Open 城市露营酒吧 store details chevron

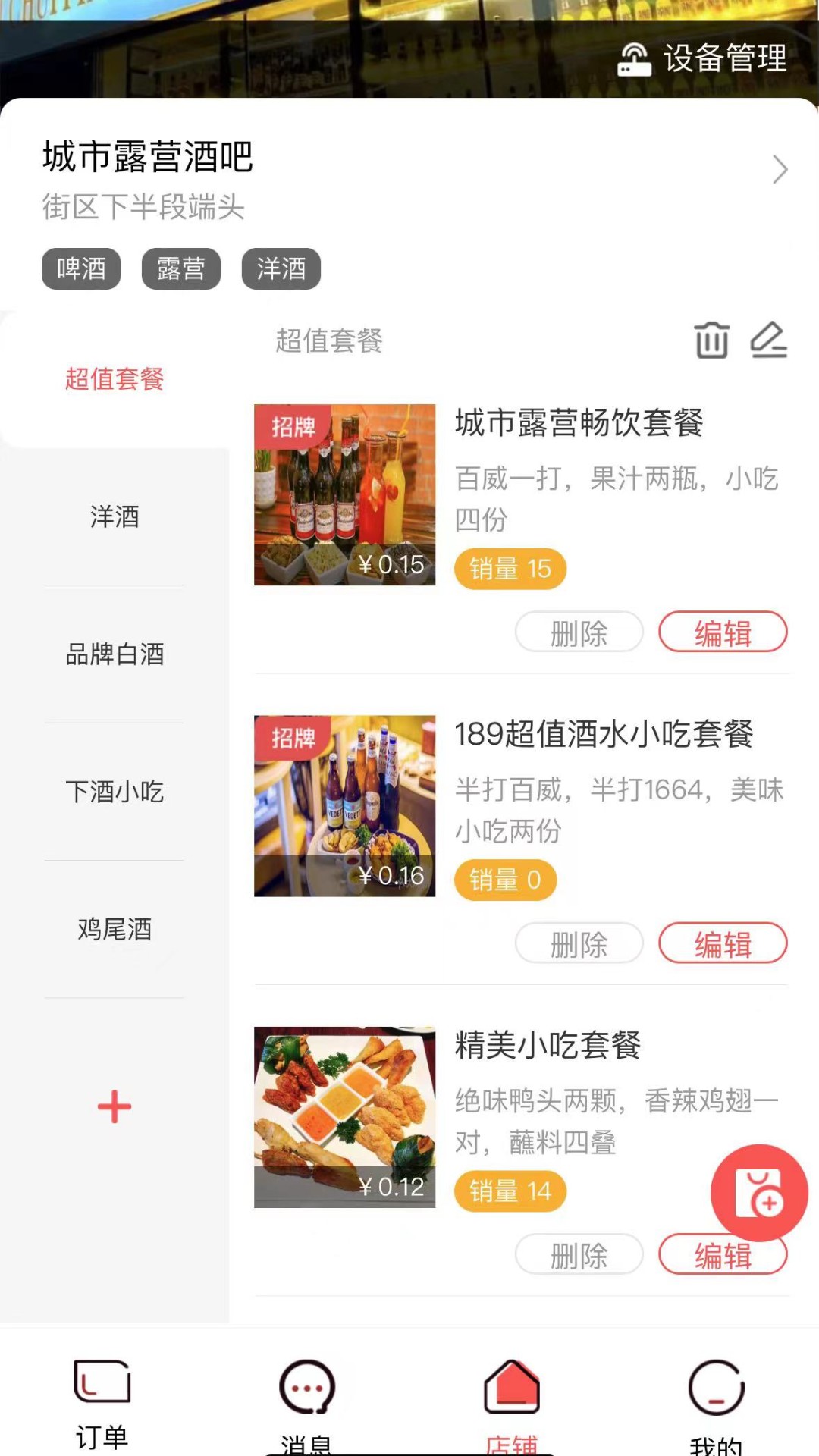[x=780, y=169]
